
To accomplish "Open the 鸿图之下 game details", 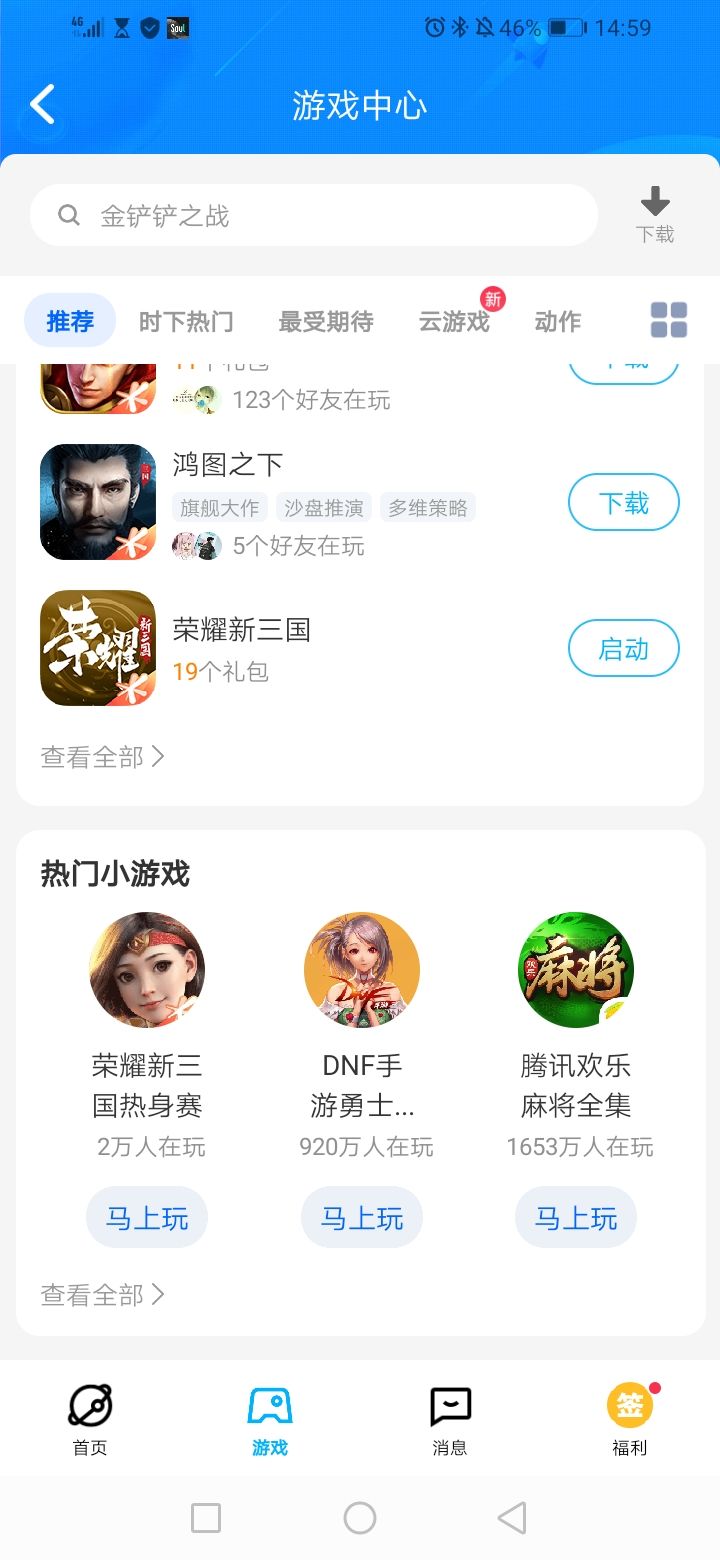I will (228, 465).
